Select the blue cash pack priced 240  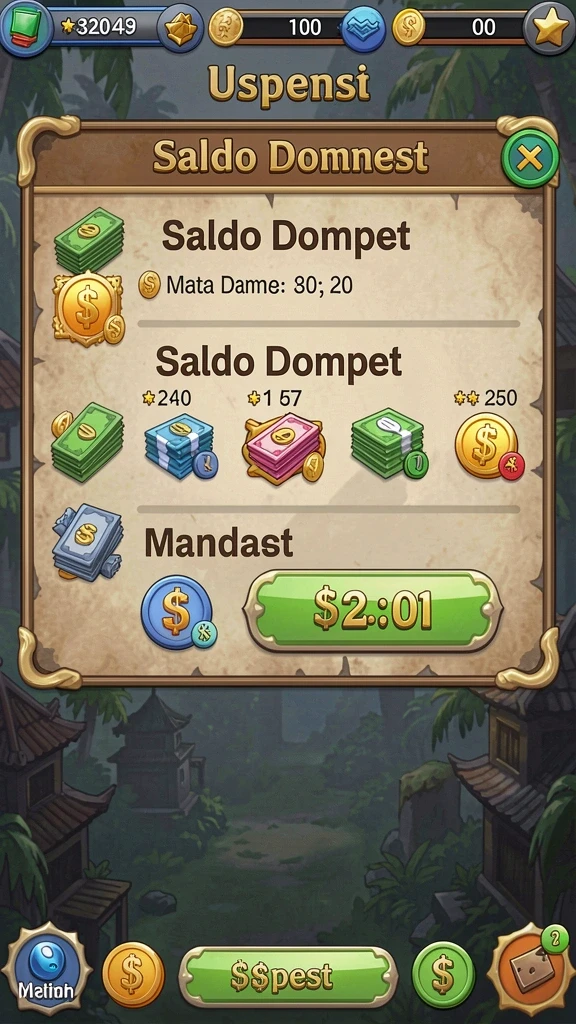181,446
